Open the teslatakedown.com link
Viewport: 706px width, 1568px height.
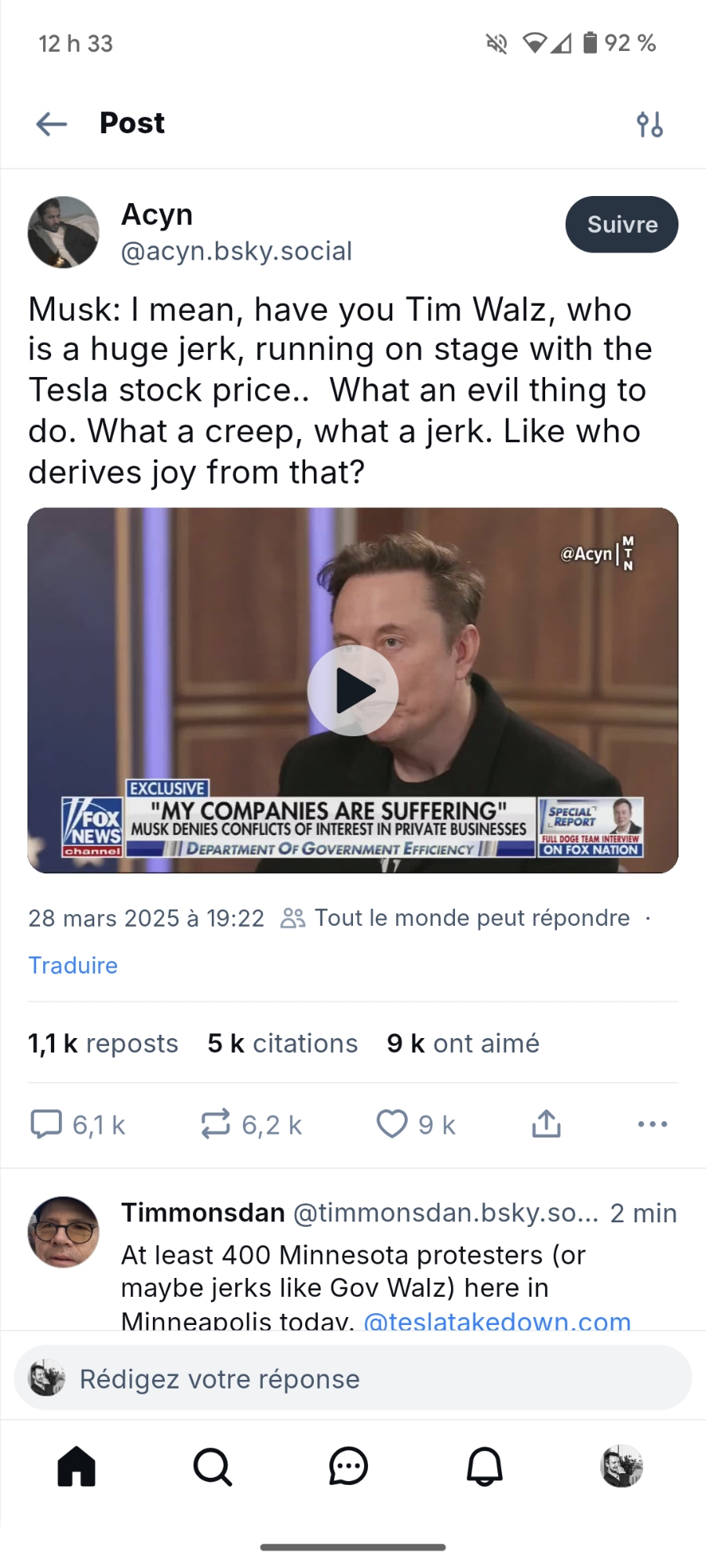(x=497, y=1320)
